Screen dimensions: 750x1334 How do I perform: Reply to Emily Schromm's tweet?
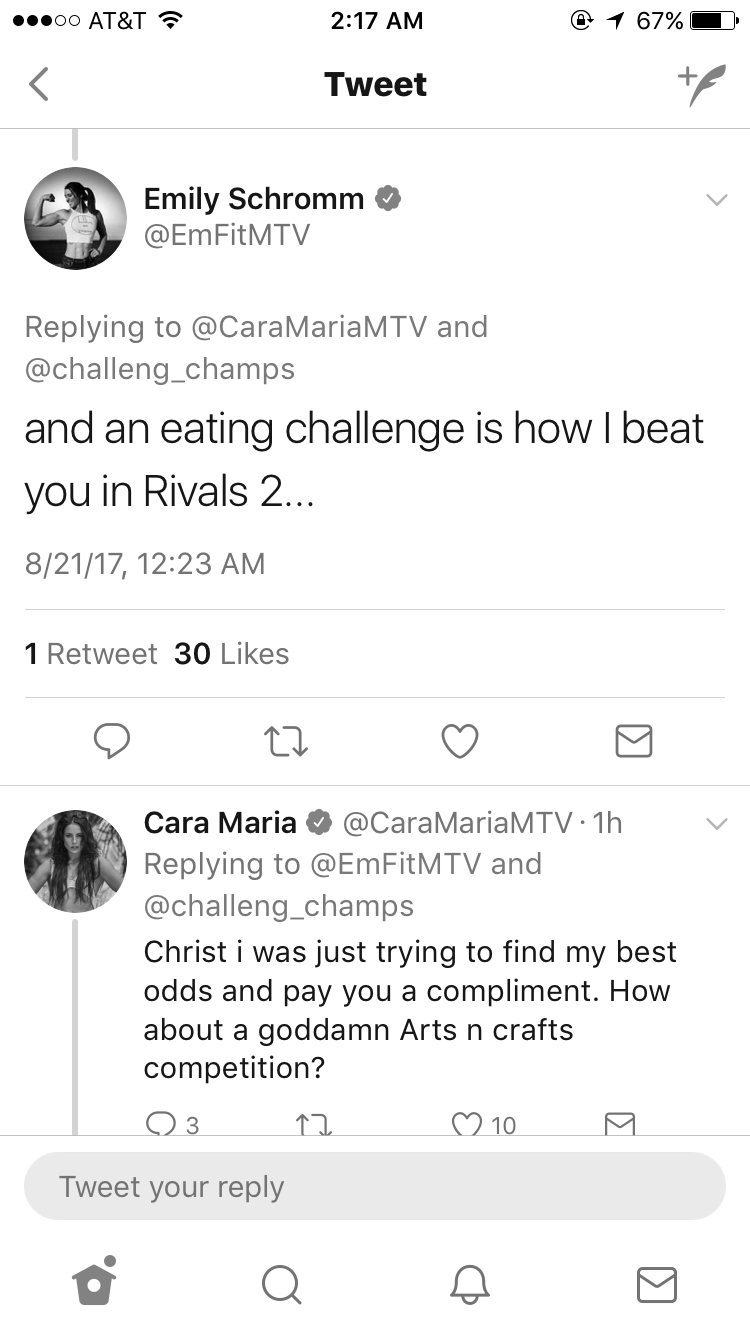pos(112,741)
